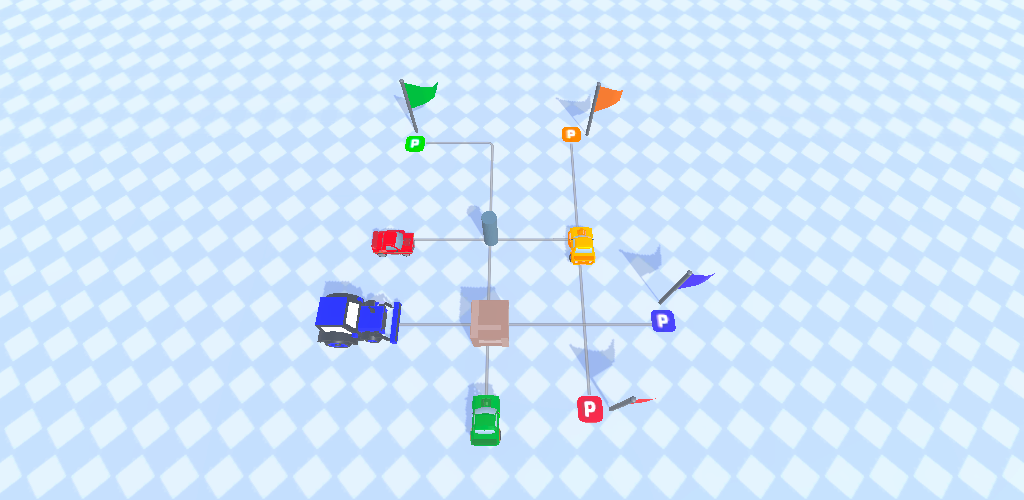Send the green car forward
The image size is (1024, 500).
pyautogui.click(x=486, y=420)
